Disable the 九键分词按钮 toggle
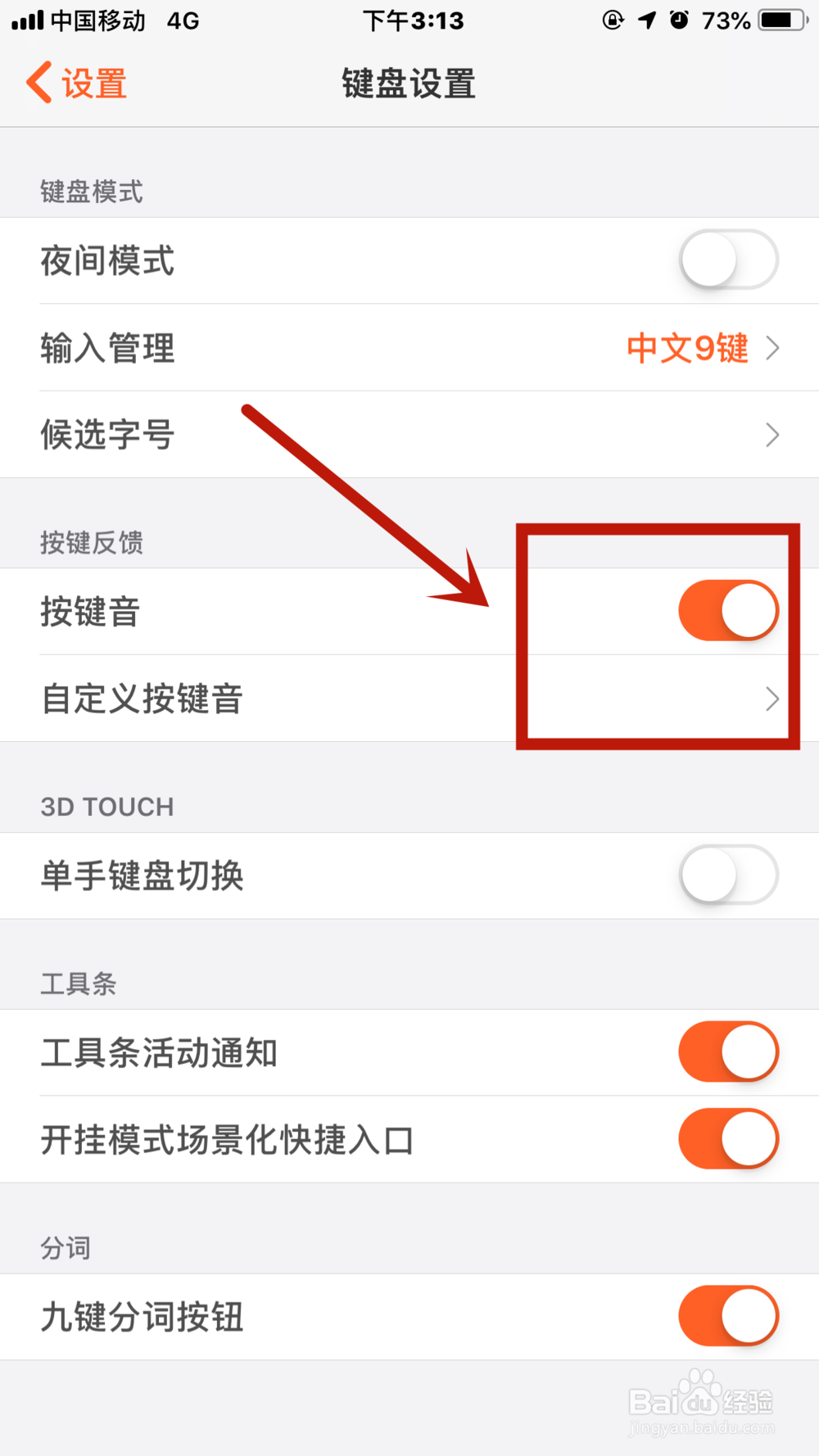 [727, 1316]
